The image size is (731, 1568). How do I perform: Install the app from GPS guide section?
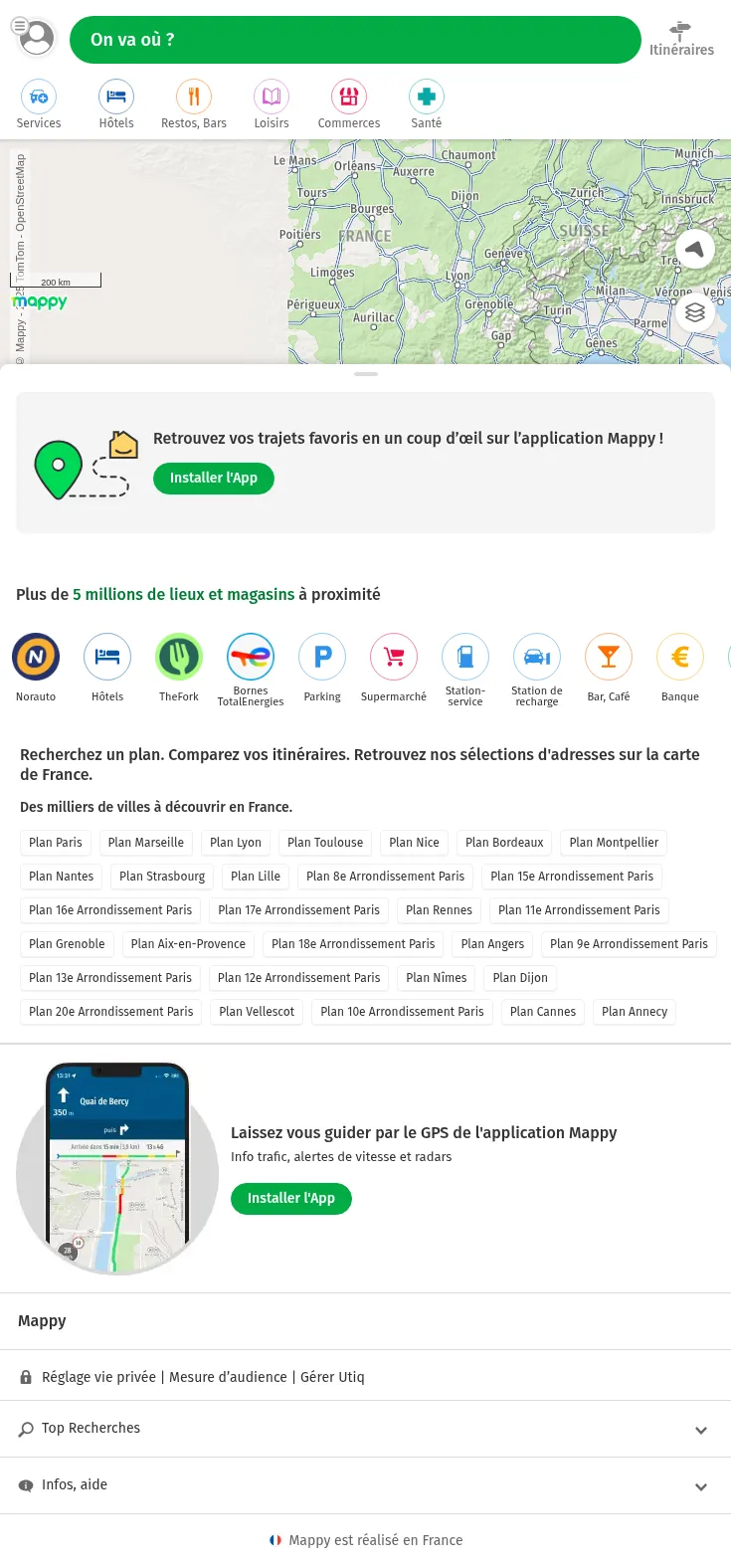291,1198
